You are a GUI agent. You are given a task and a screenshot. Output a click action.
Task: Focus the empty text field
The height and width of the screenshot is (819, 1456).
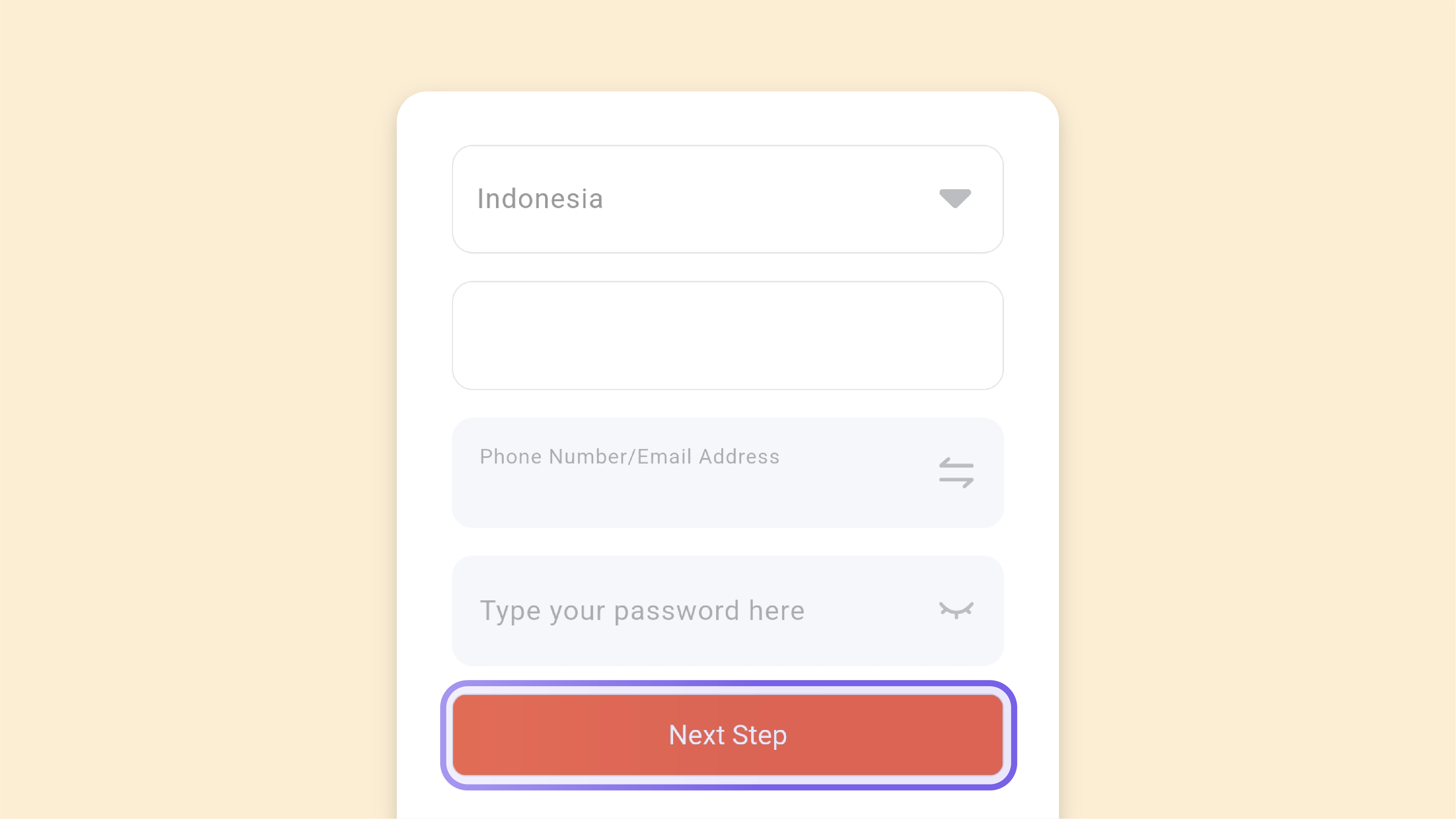727,335
